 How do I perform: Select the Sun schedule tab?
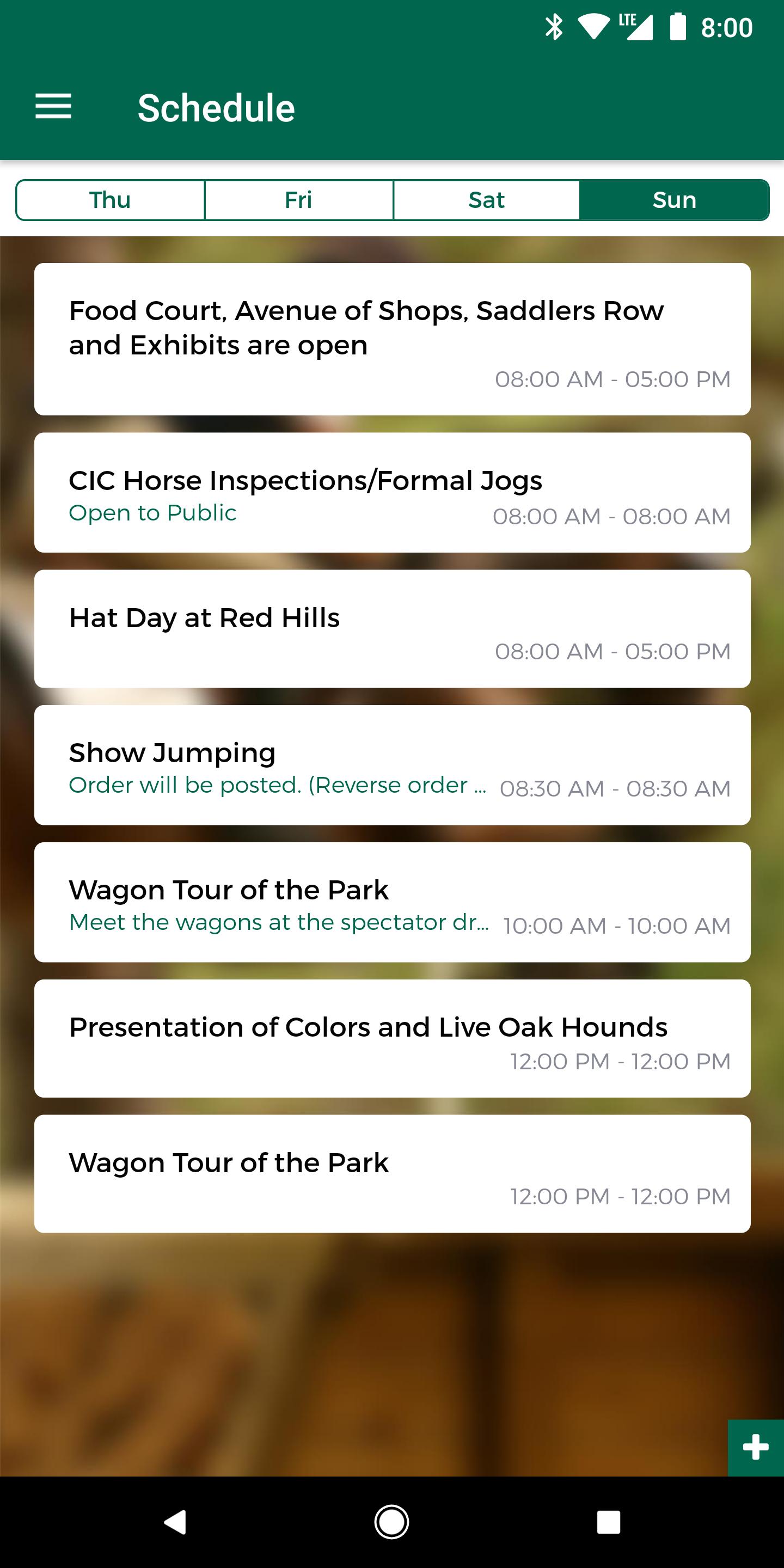click(674, 200)
